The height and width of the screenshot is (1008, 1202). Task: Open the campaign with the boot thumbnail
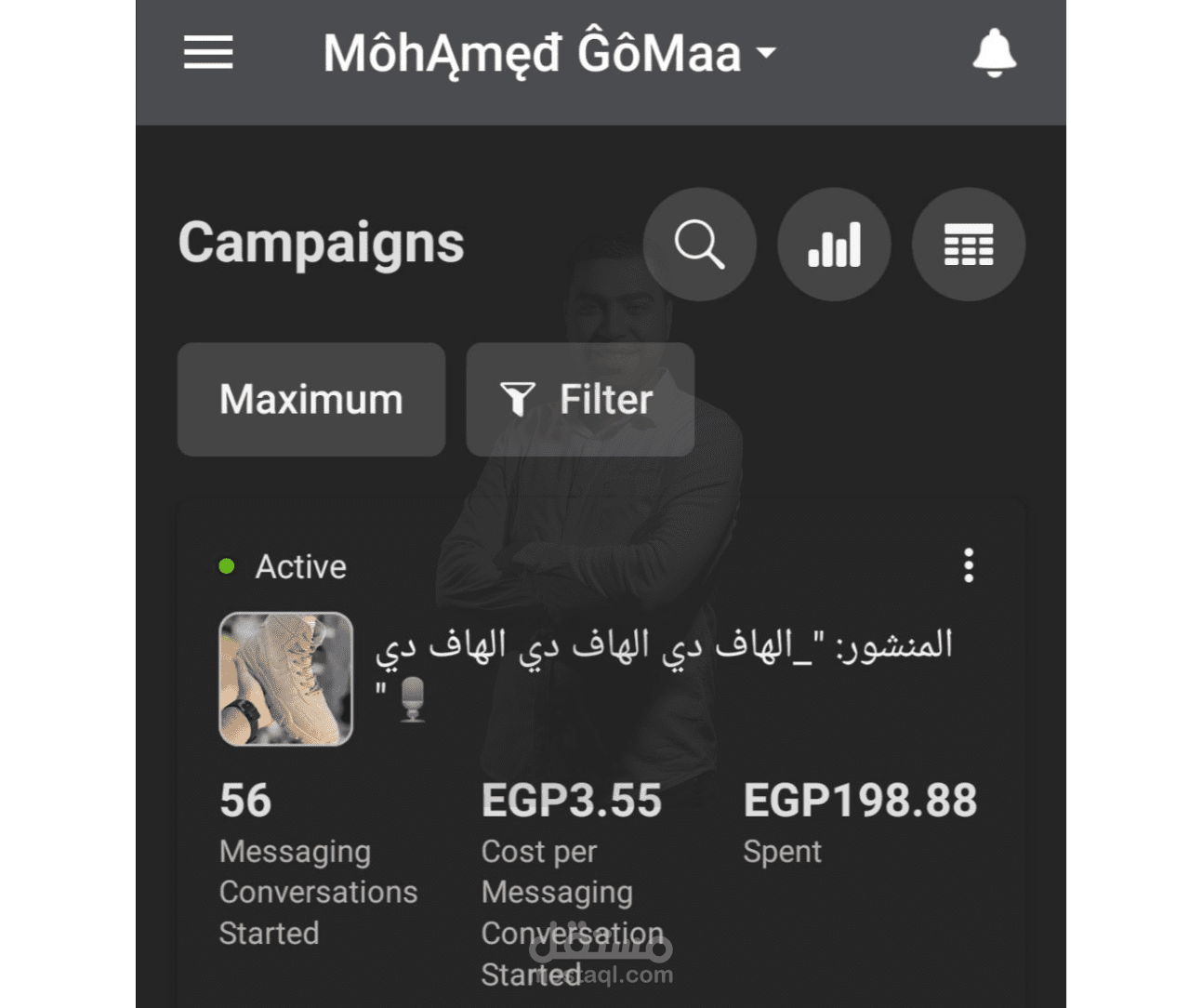pyautogui.click(x=285, y=679)
